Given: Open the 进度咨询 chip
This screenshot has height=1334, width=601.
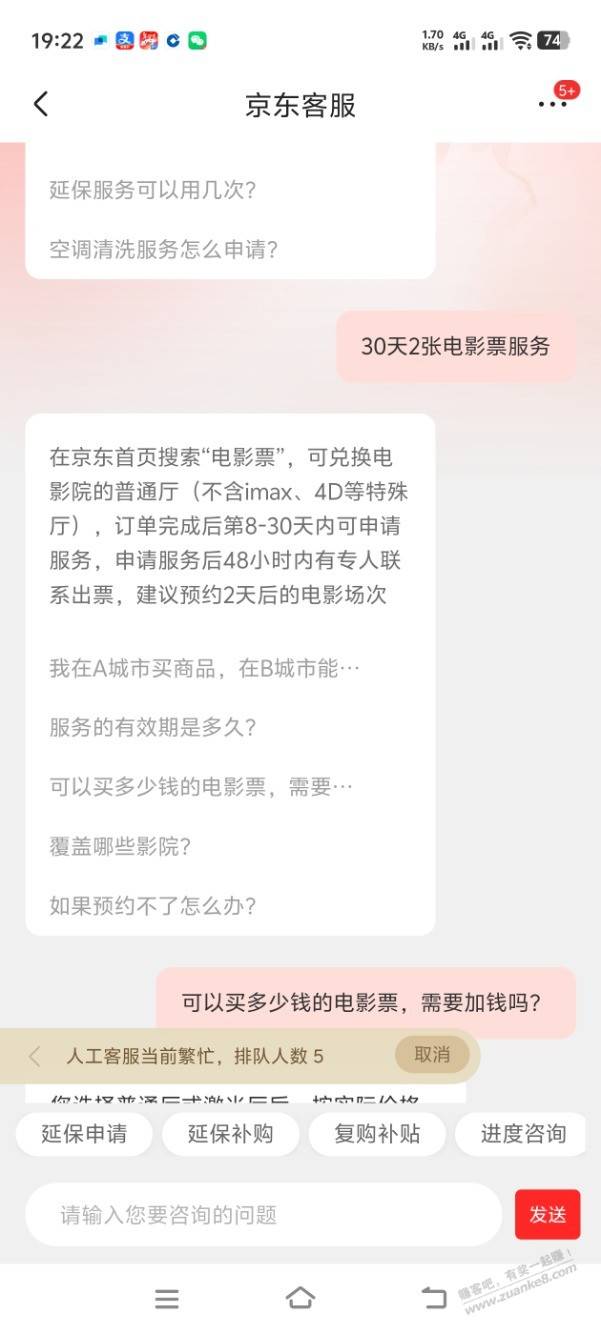Looking at the screenshot, I should pos(522,1134).
